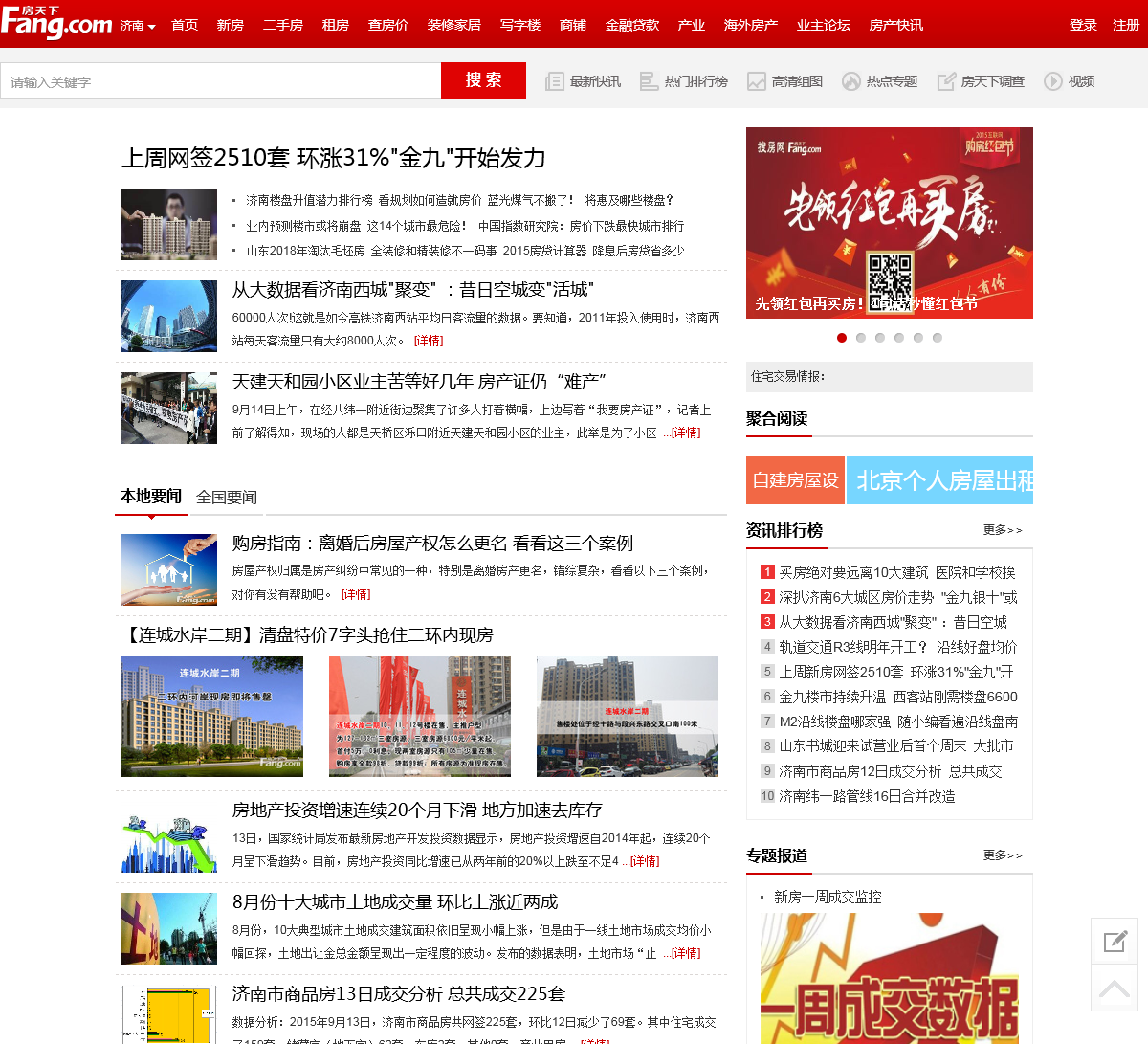This screenshot has width=1148, height=1044.
Task: Open the red envelope promotional banner
Action: pos(889,223)
